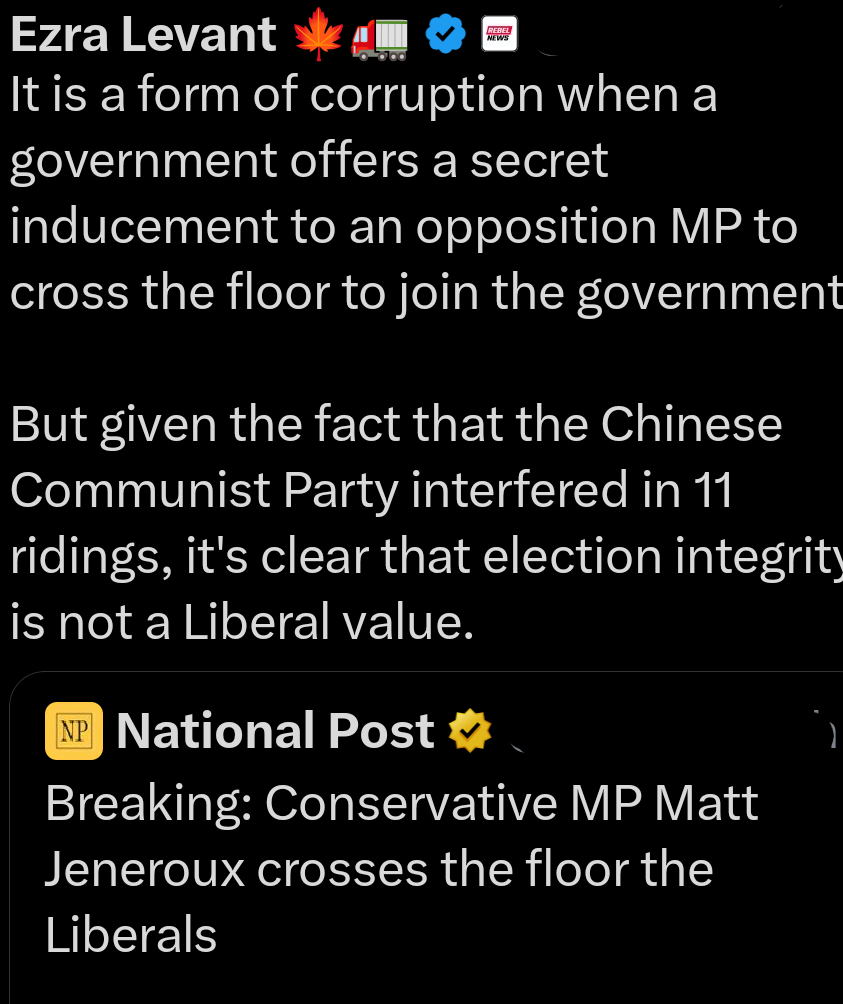Click 'election integrity' in the tweet body
Viewport: 843px width, 1004px height.
pos(650,556)
